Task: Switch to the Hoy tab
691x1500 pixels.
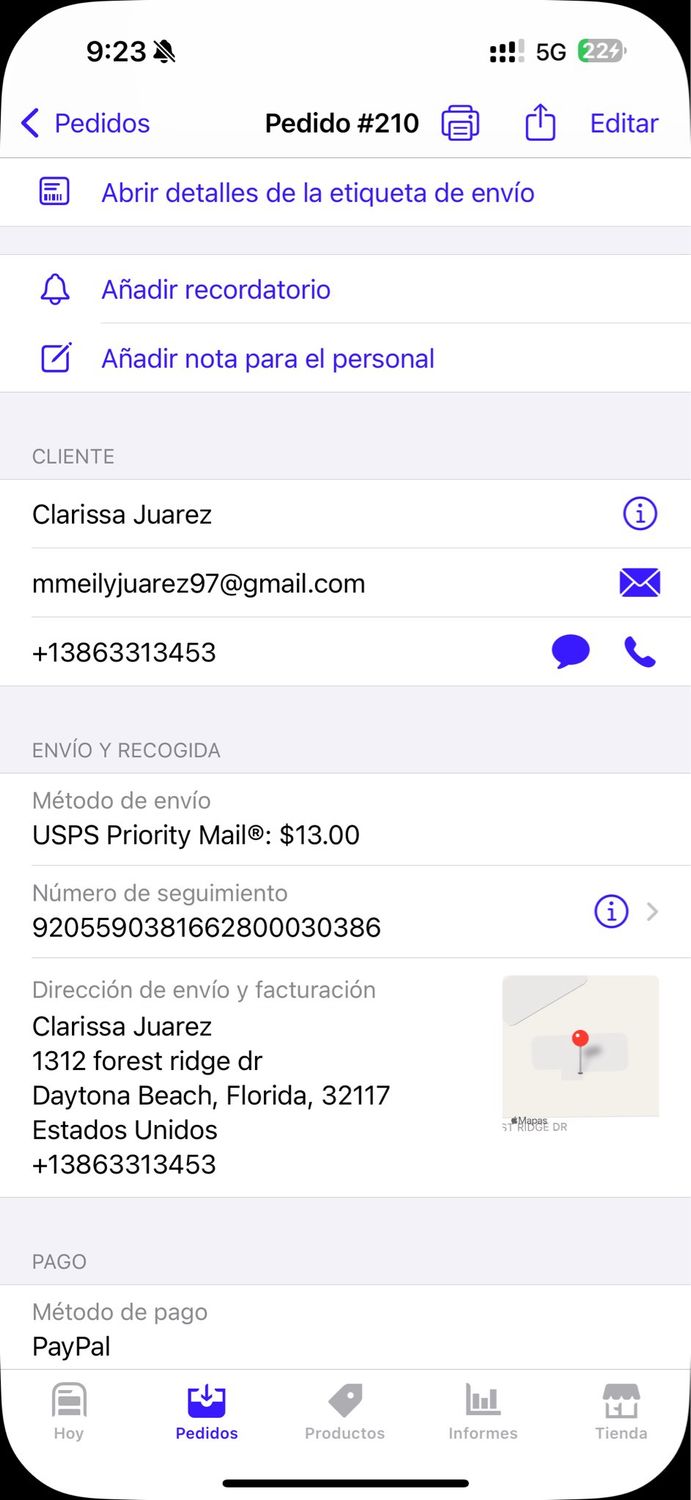Action: pyautogui.click(x=69, y=1412)
